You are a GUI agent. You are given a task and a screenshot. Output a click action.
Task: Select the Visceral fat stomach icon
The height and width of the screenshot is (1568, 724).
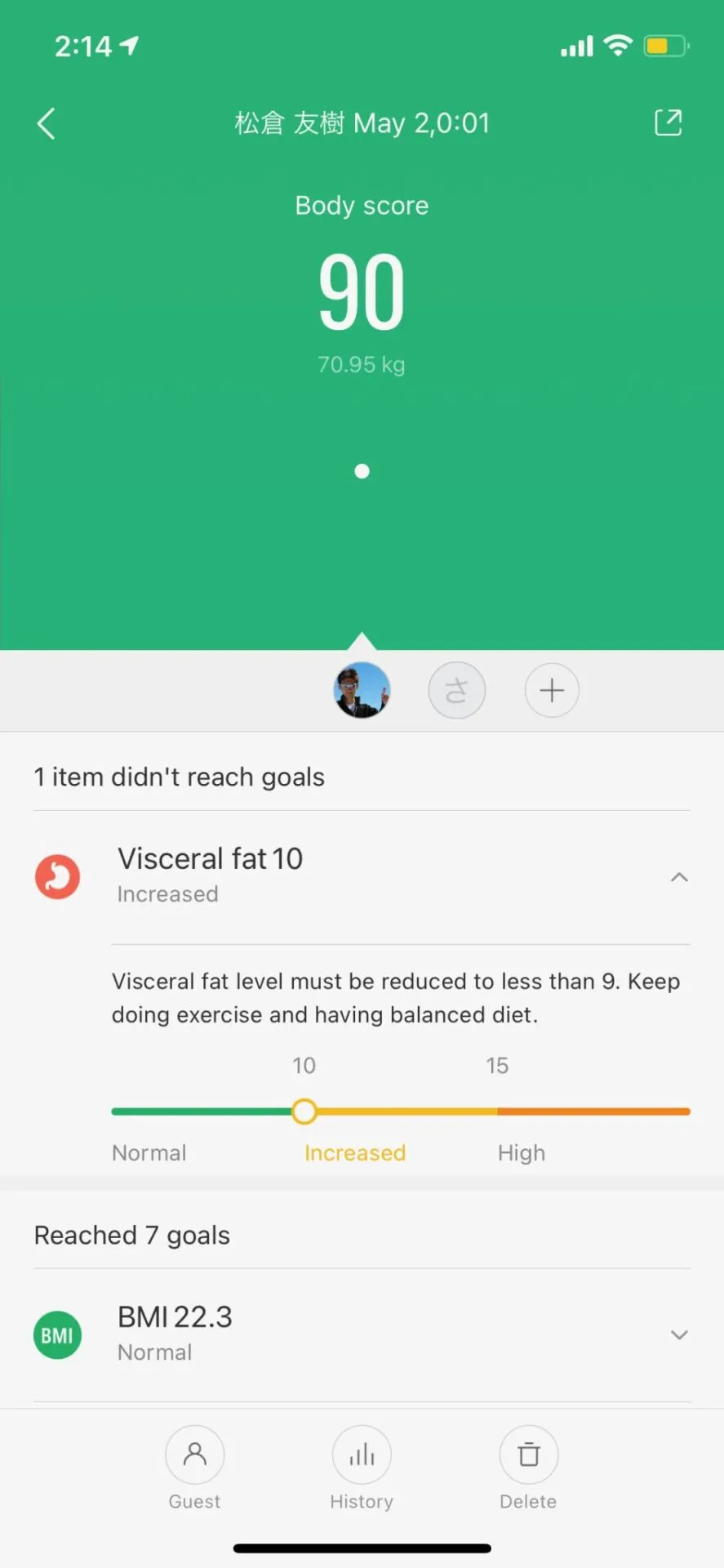coord(57,876)
